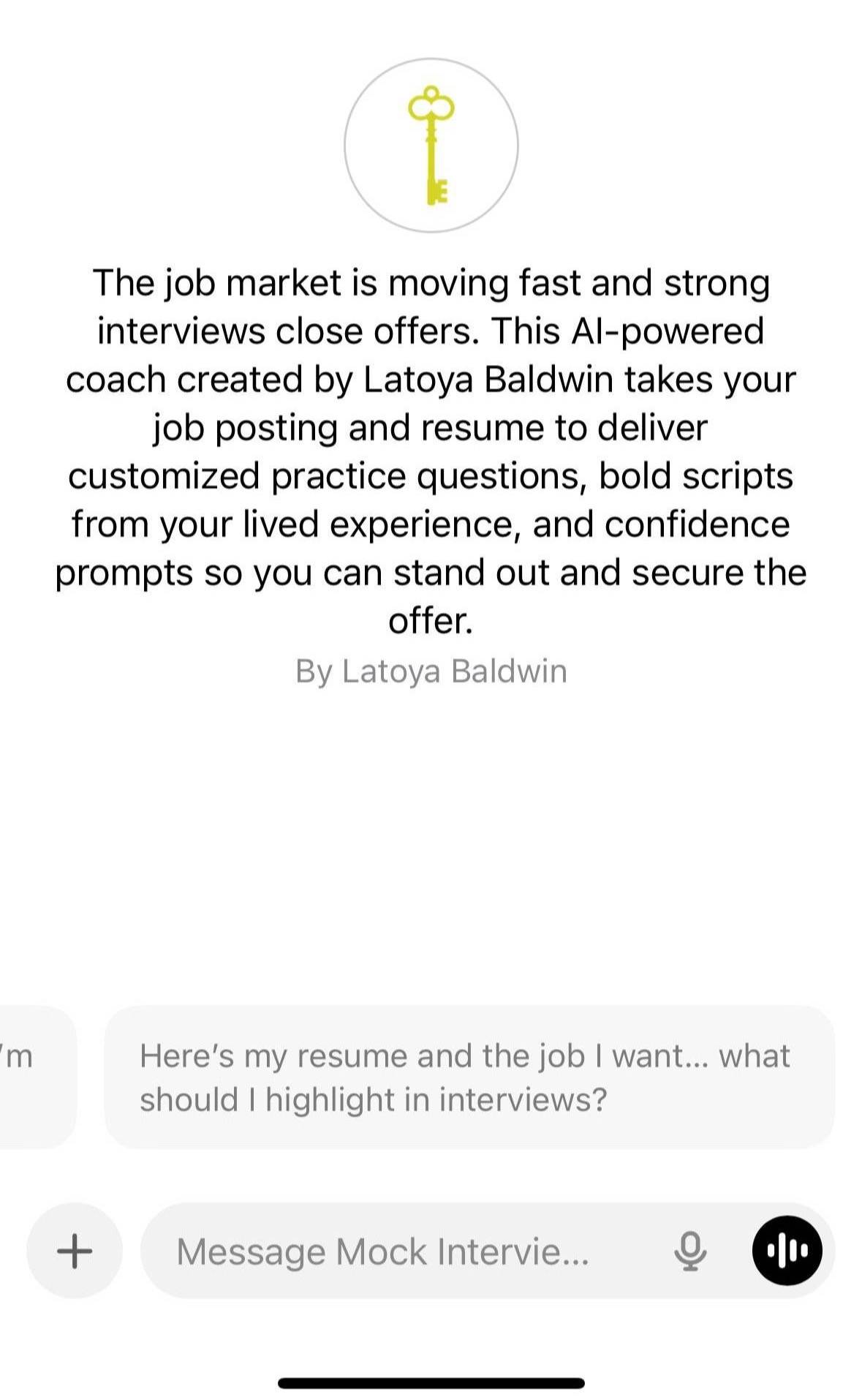The image size is (862, 1400).
Task: Tap the plus attachment button
Action: click(x=75, y=1251)
